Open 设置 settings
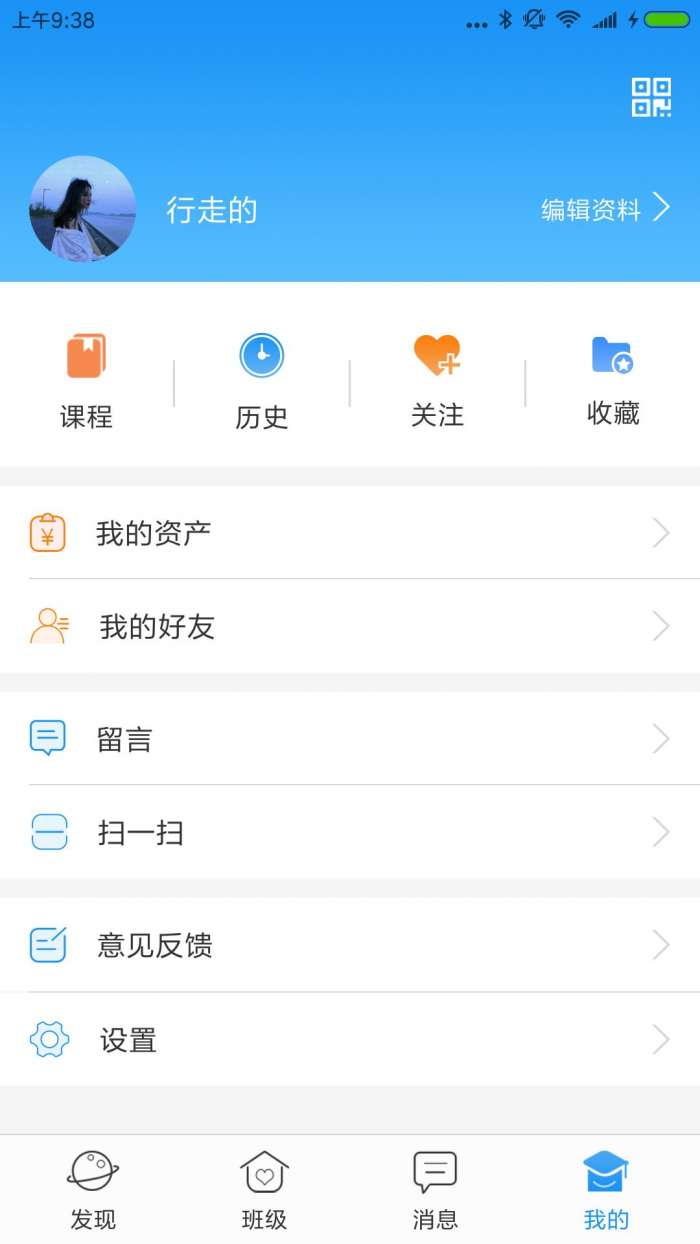The image size is (700, 1244). pos(350,1040)
